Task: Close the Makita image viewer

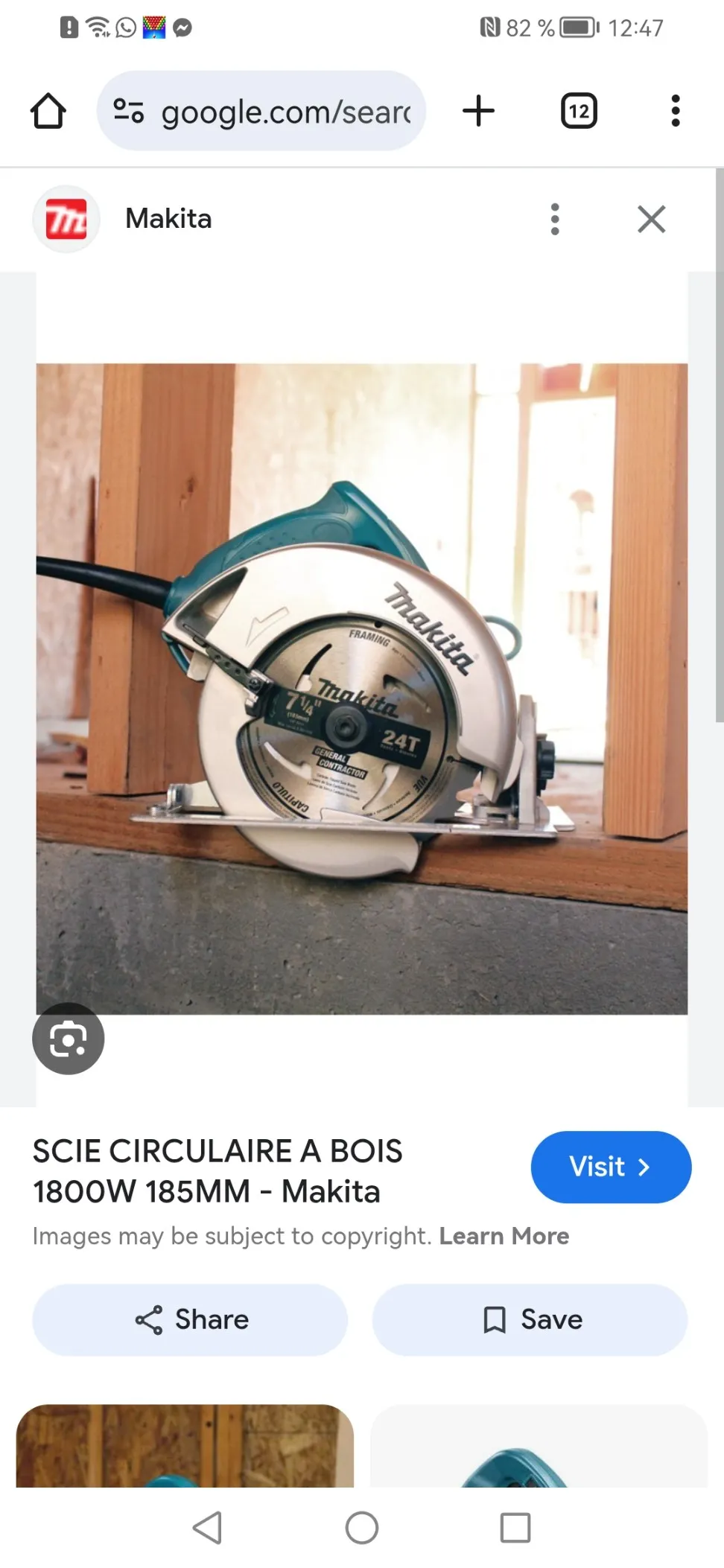Action: [x=651, y=219]
